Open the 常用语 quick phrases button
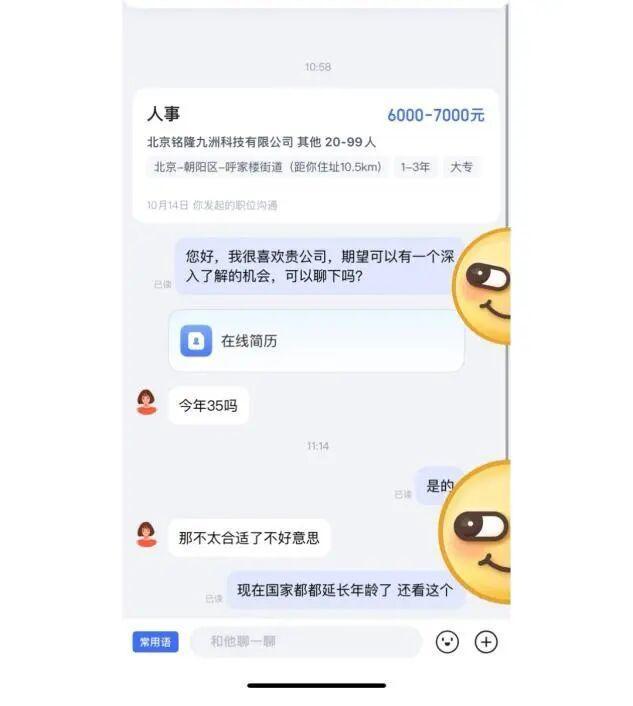 pos(155,642)
